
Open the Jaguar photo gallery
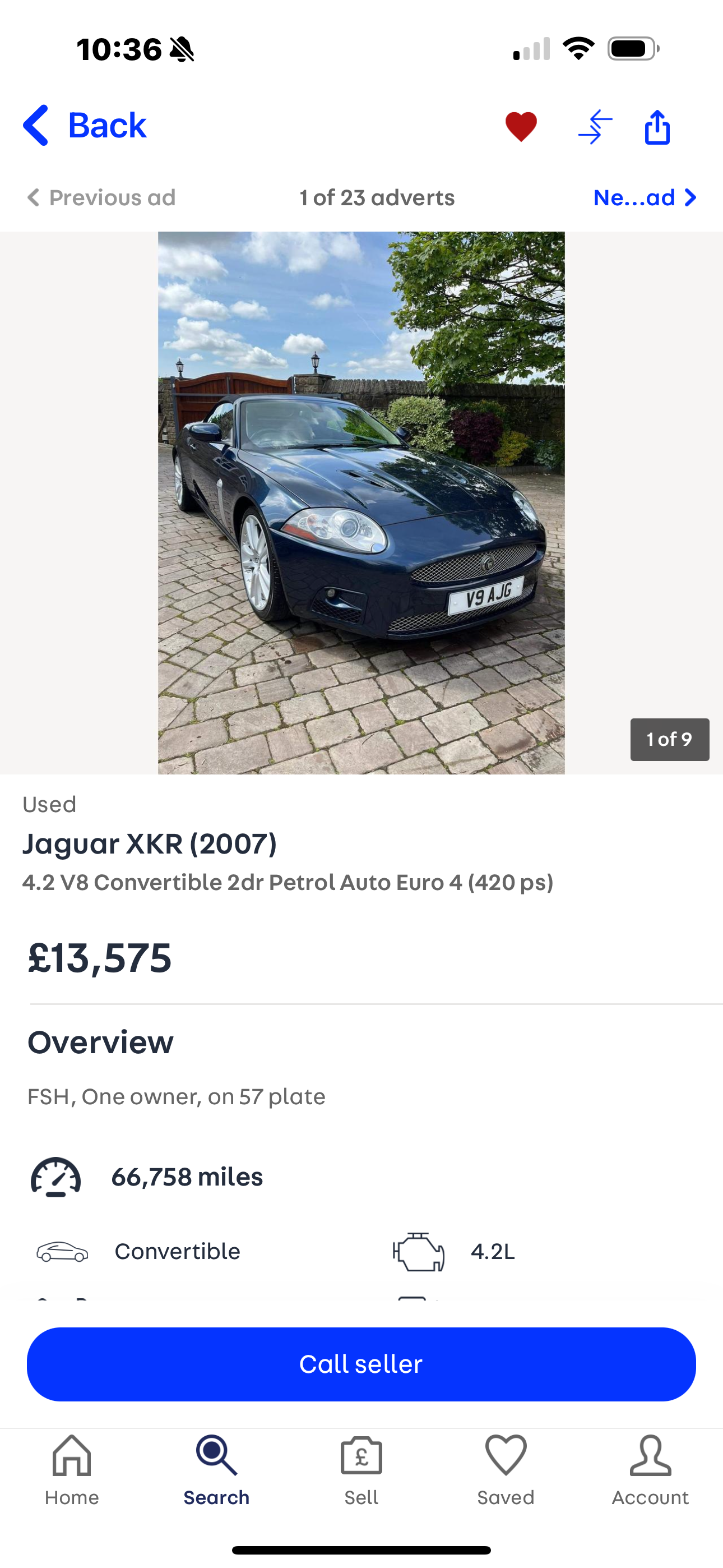coord(361,503)
